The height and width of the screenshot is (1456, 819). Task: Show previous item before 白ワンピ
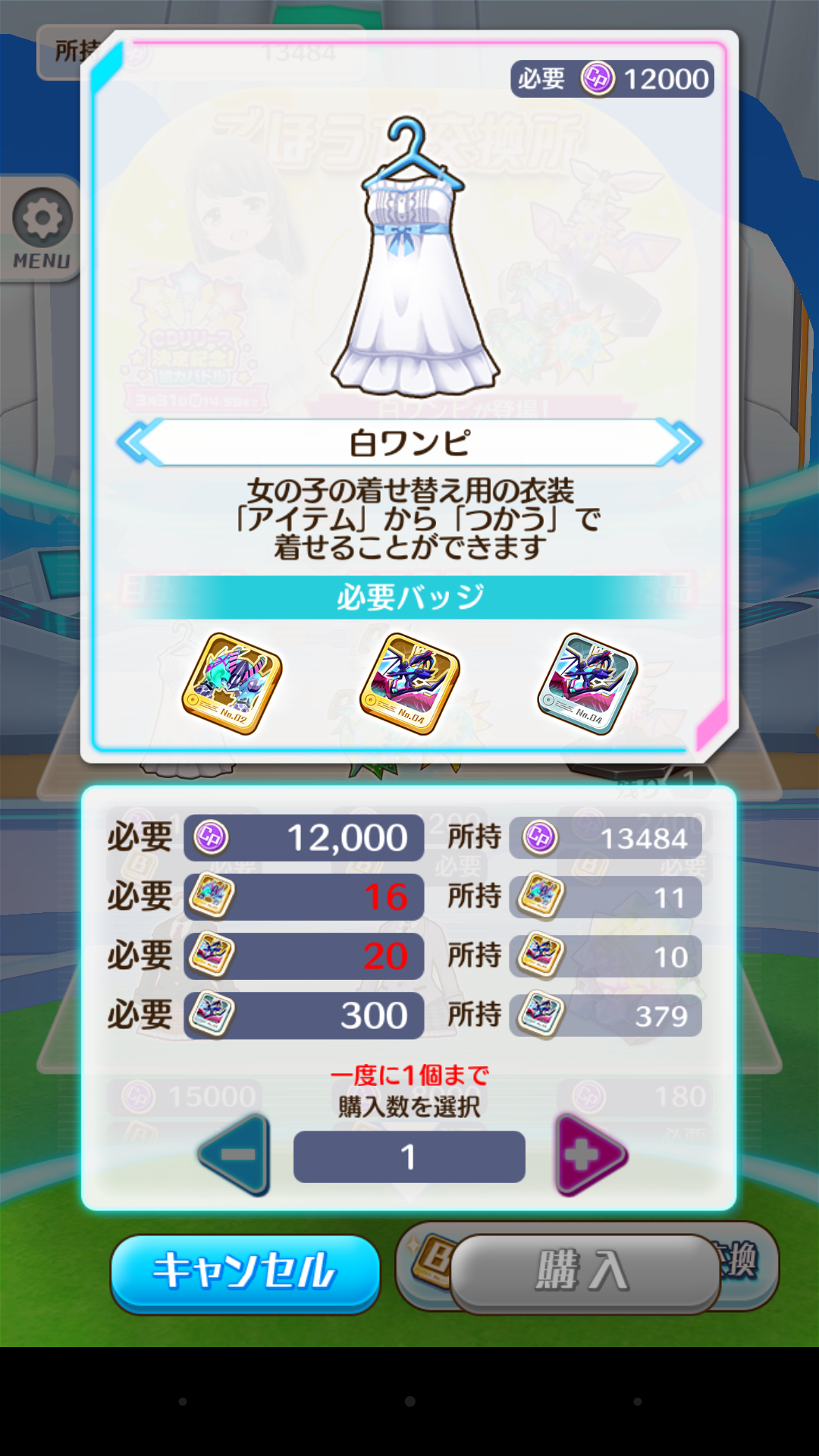pyautogui.click(x=137, y=442)
